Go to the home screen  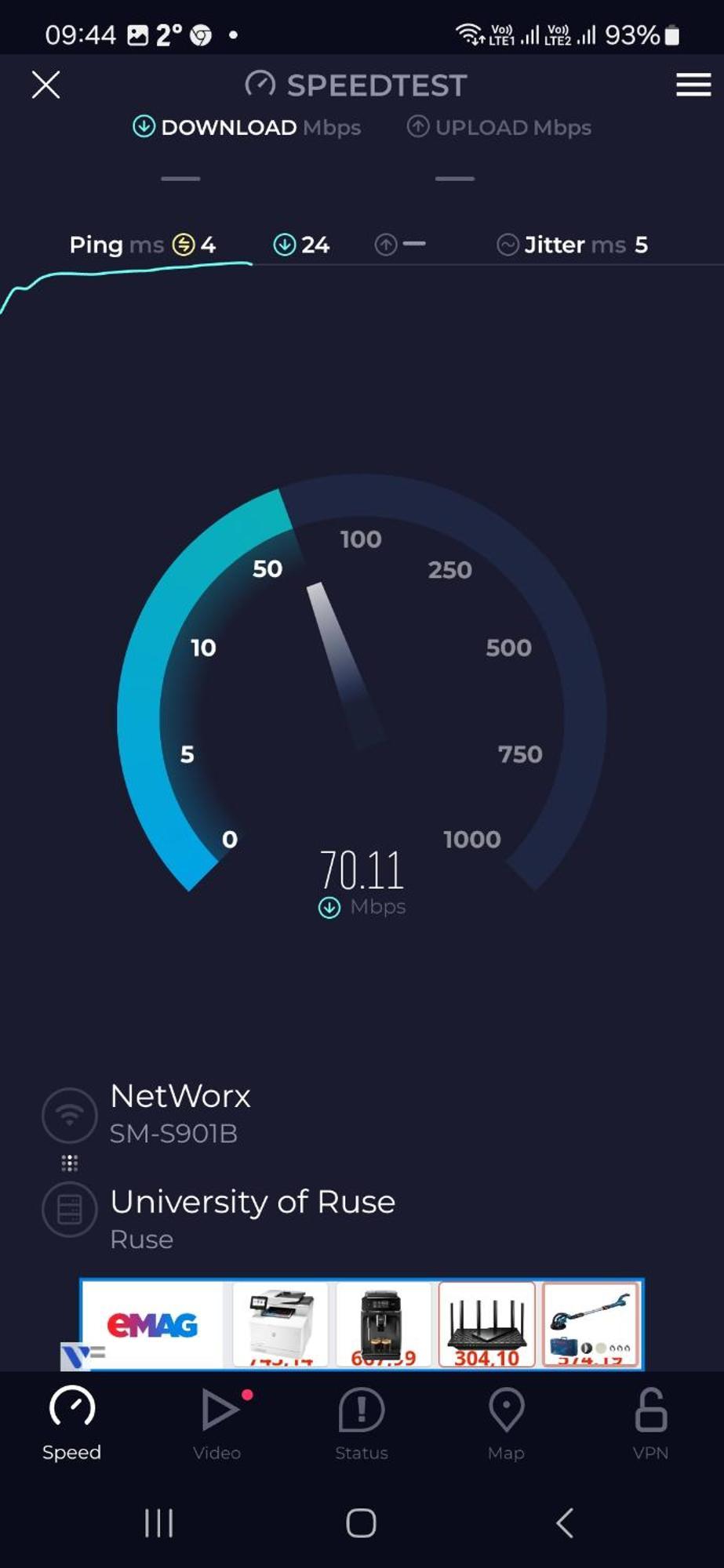pos(361,1523)
